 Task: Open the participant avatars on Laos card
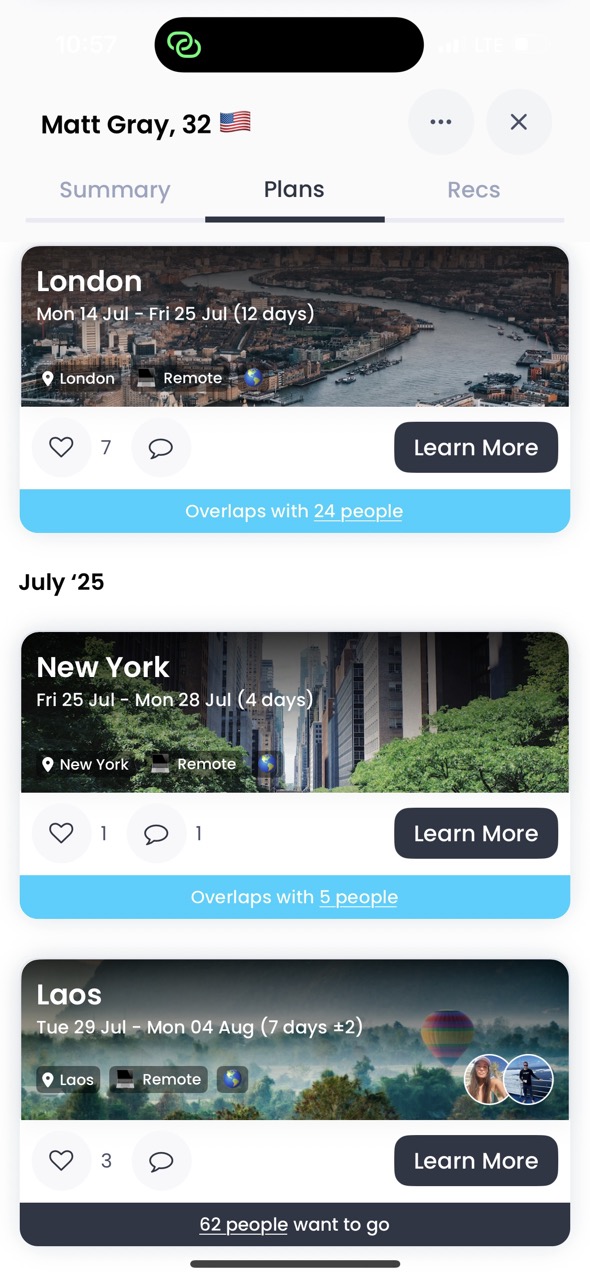509,1079
